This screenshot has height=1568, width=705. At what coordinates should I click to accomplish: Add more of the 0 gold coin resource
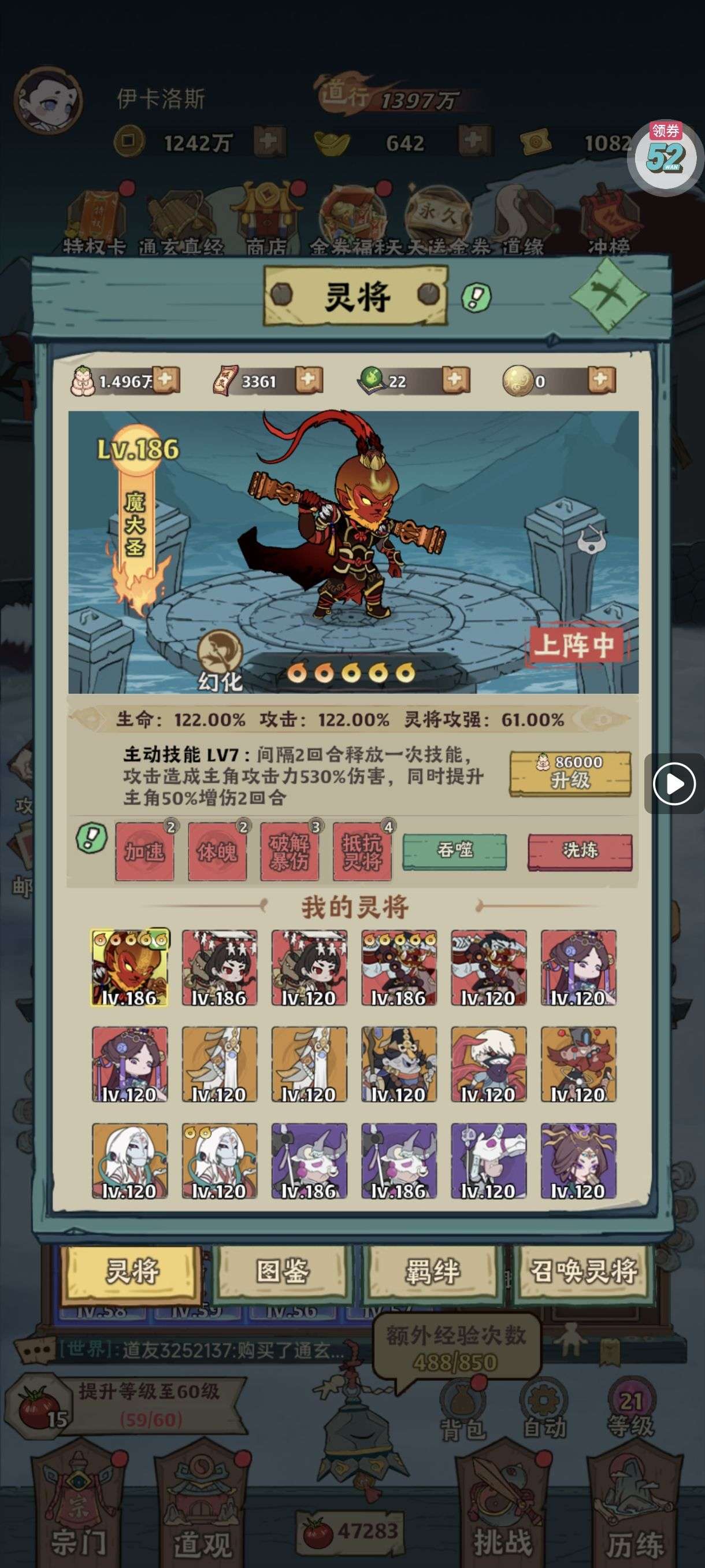601,380
